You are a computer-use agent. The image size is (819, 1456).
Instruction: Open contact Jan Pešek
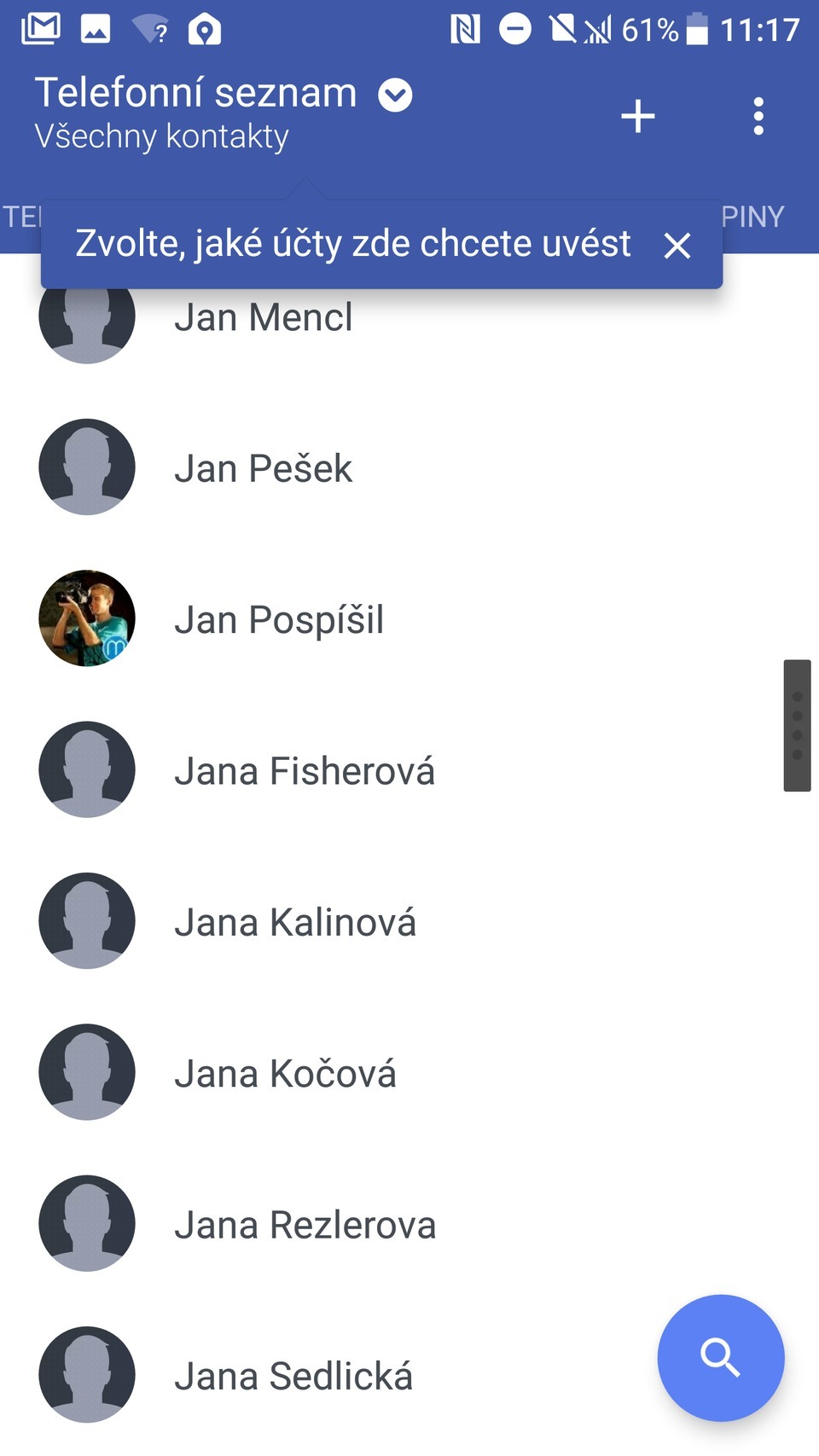263,468
